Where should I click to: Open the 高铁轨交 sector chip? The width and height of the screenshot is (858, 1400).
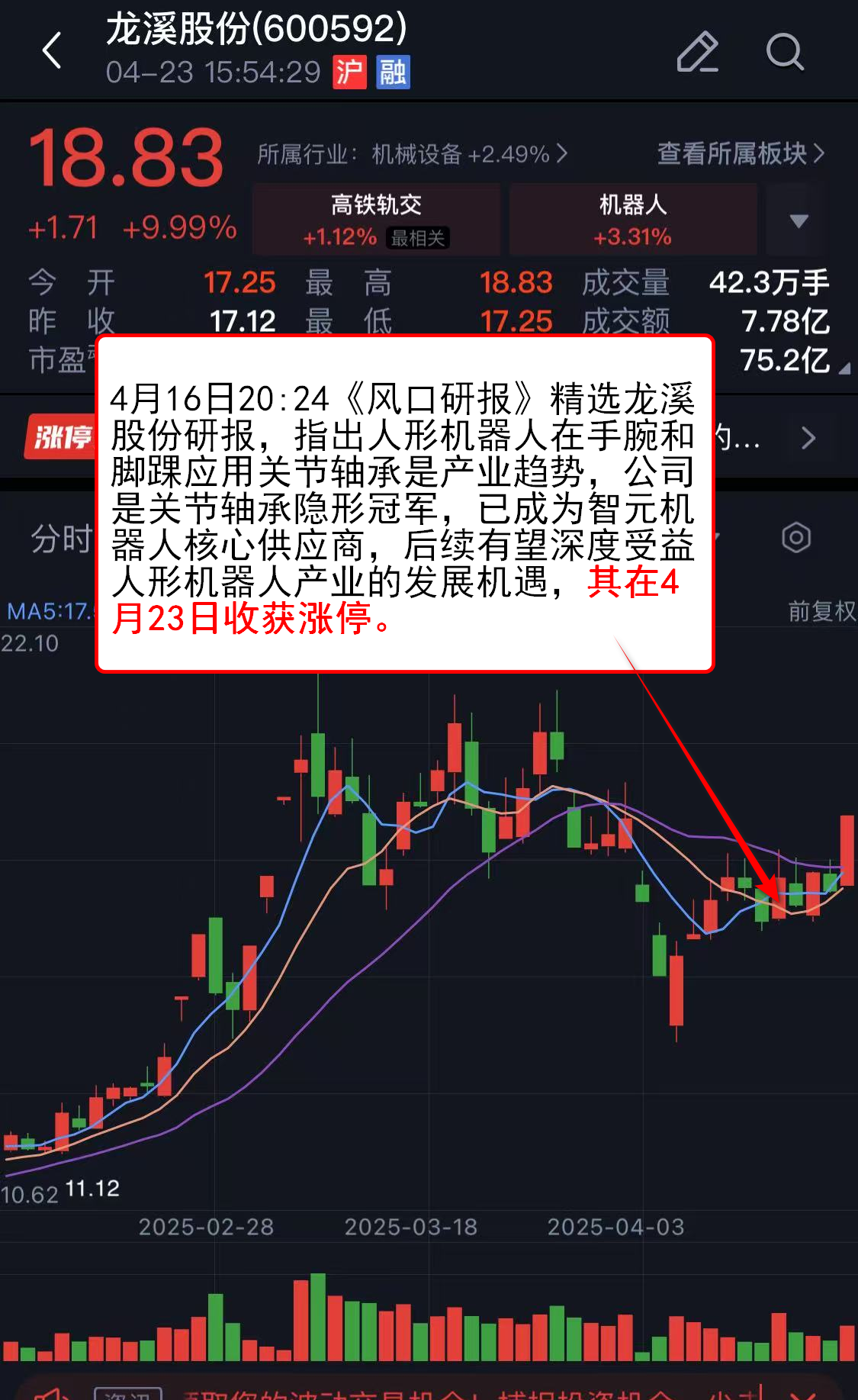click(376, 220)
